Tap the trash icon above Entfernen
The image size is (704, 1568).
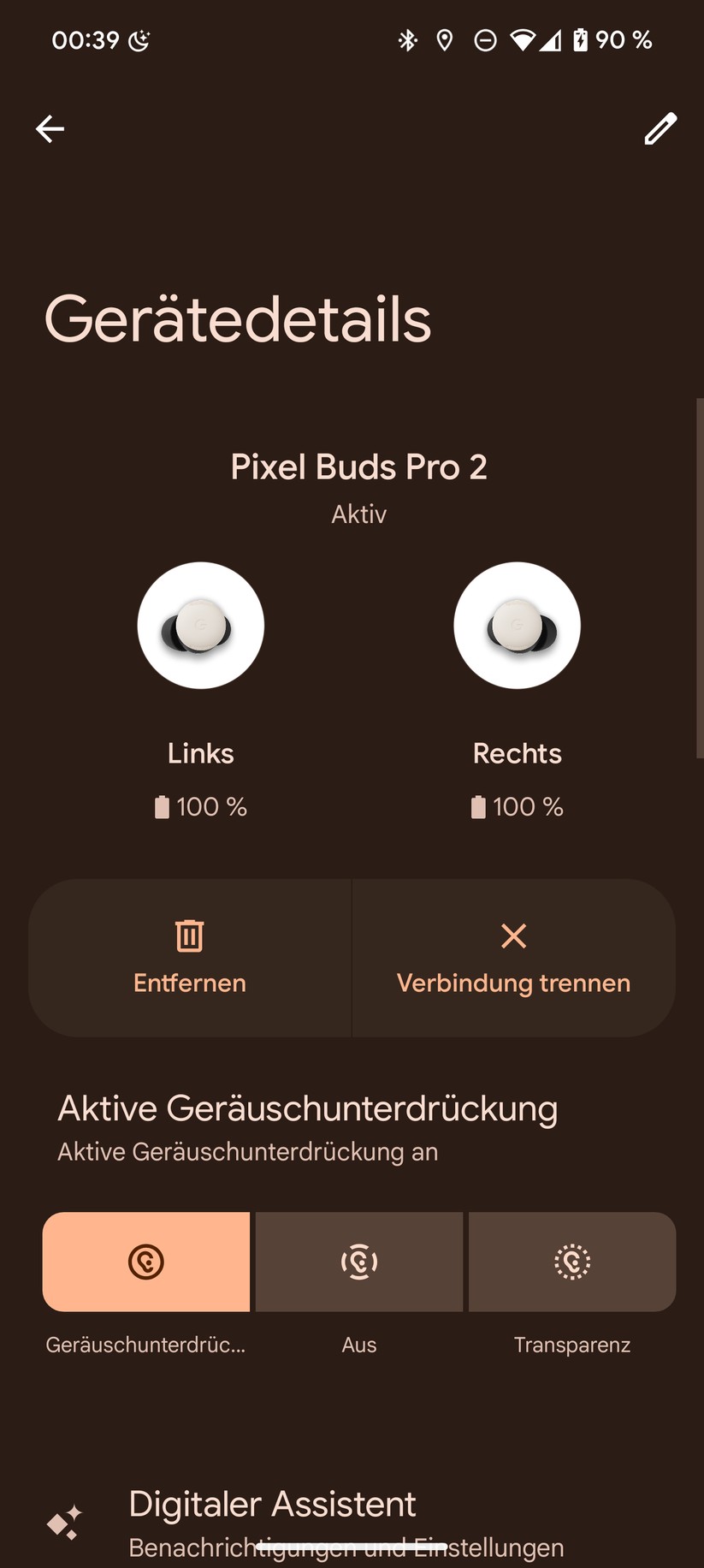click(x=189, y=935)
